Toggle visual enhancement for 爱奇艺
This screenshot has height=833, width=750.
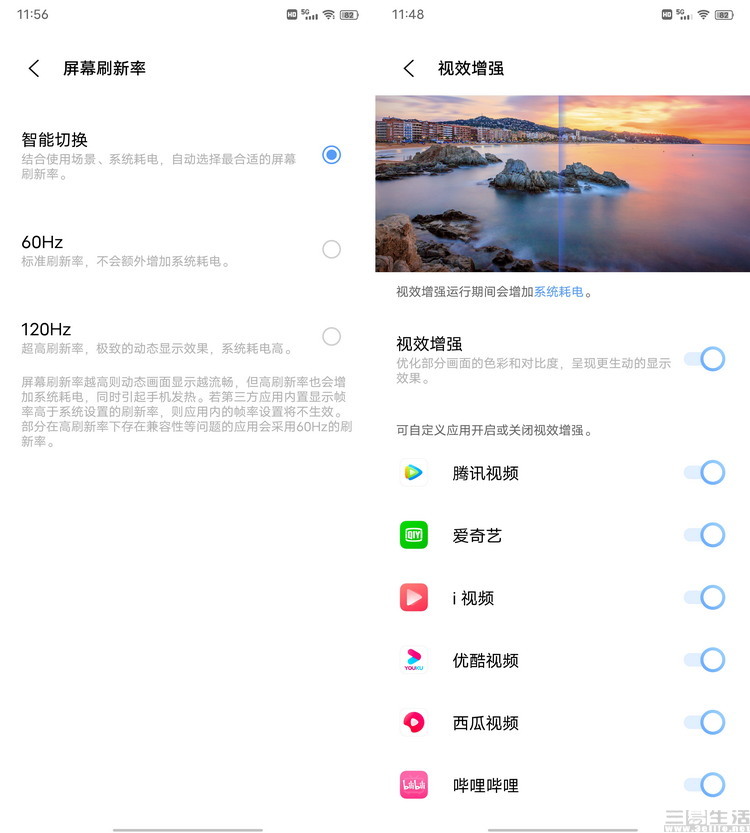coord(705,535)
